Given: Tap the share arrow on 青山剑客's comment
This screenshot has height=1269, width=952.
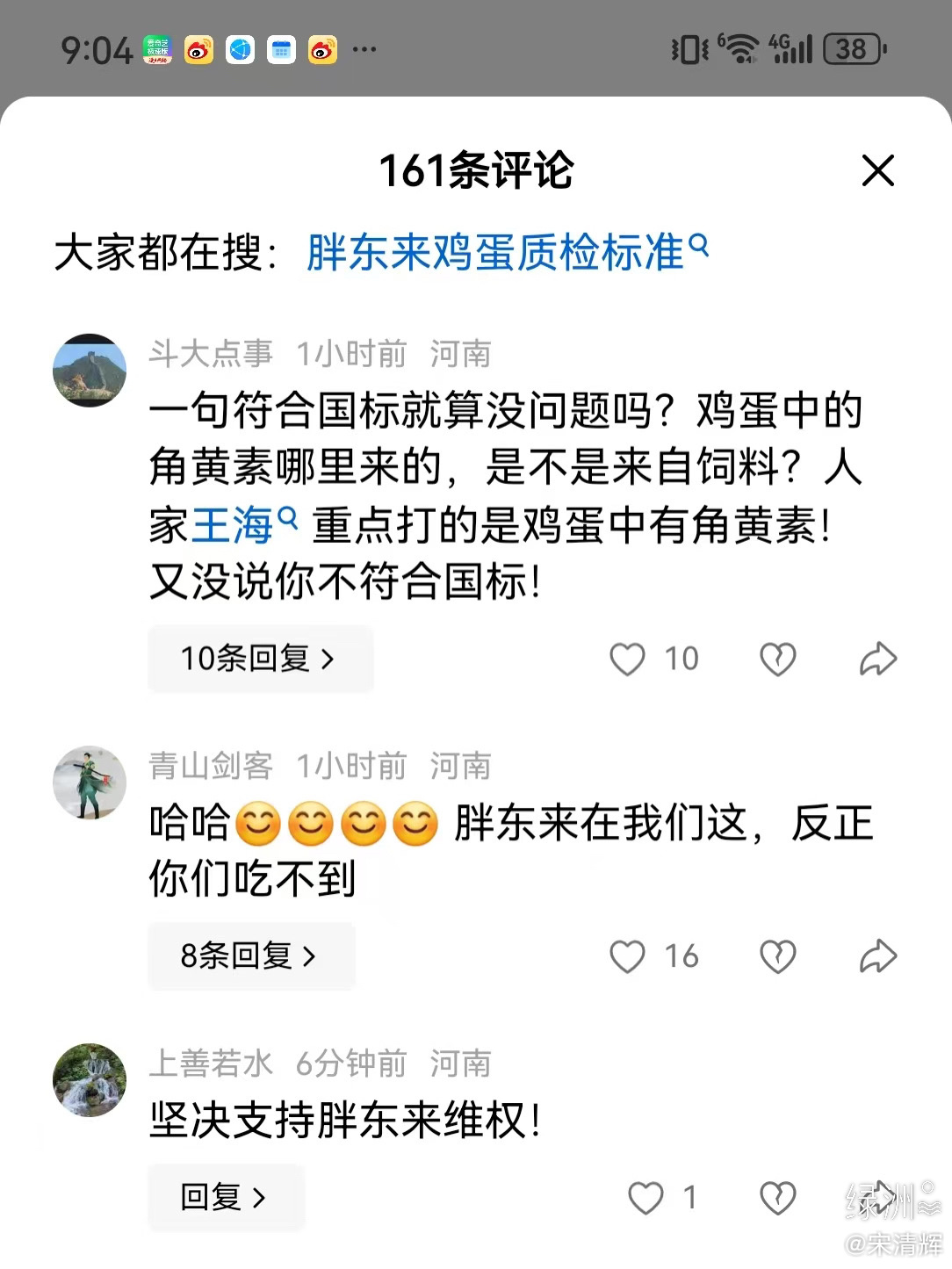Looking at the screenshot, I should 877,956.
